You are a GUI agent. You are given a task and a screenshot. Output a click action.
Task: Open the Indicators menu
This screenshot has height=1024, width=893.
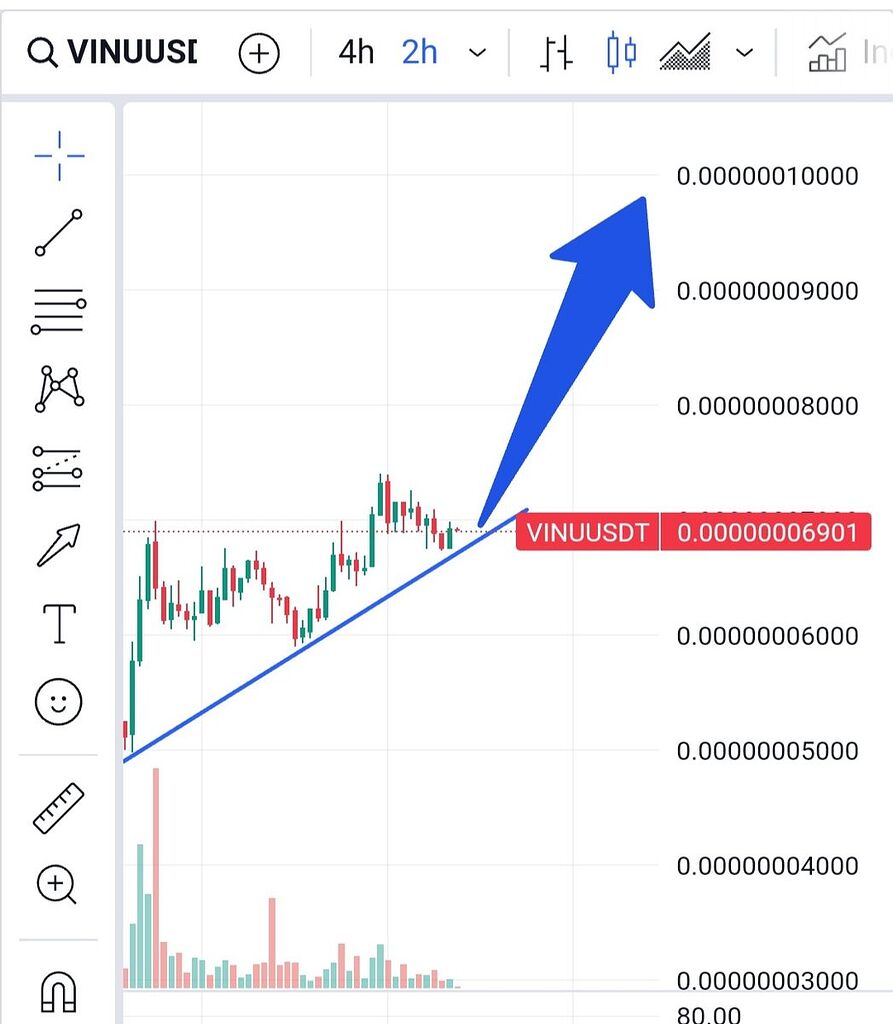[x=845, y=52]
